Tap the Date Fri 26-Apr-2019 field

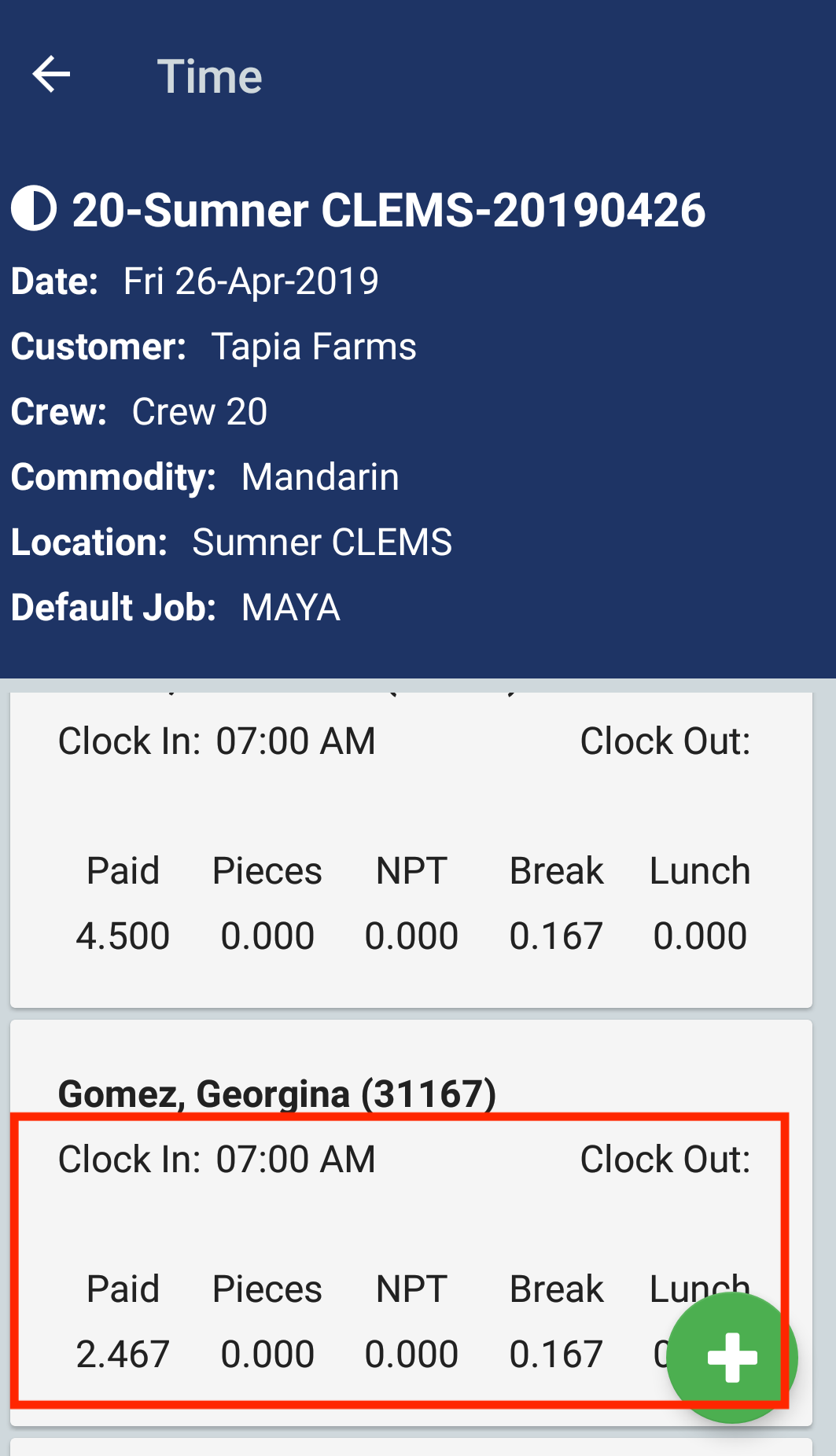click(251, 280)
